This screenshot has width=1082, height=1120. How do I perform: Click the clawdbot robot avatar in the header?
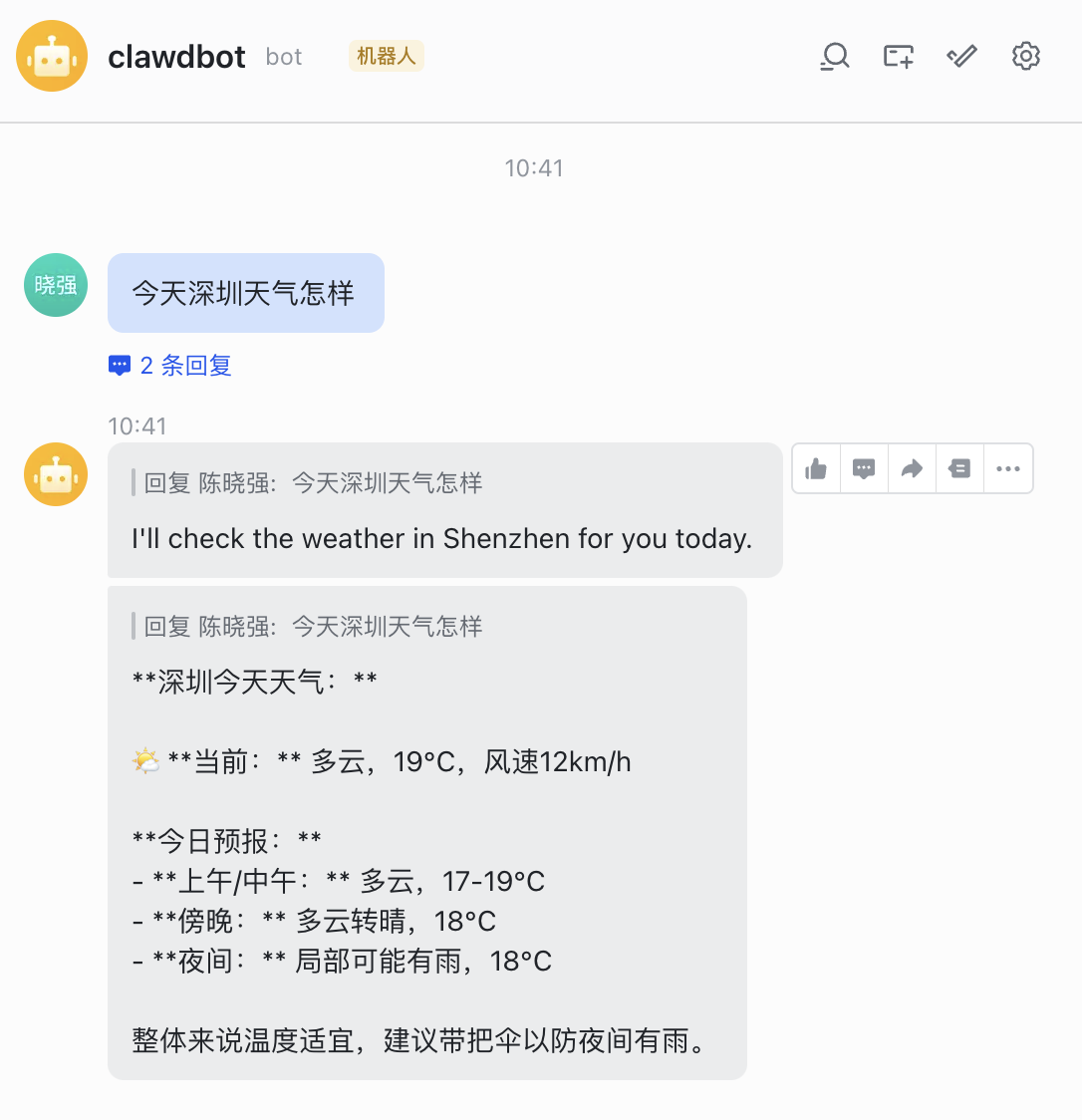[x=52, y=56]
